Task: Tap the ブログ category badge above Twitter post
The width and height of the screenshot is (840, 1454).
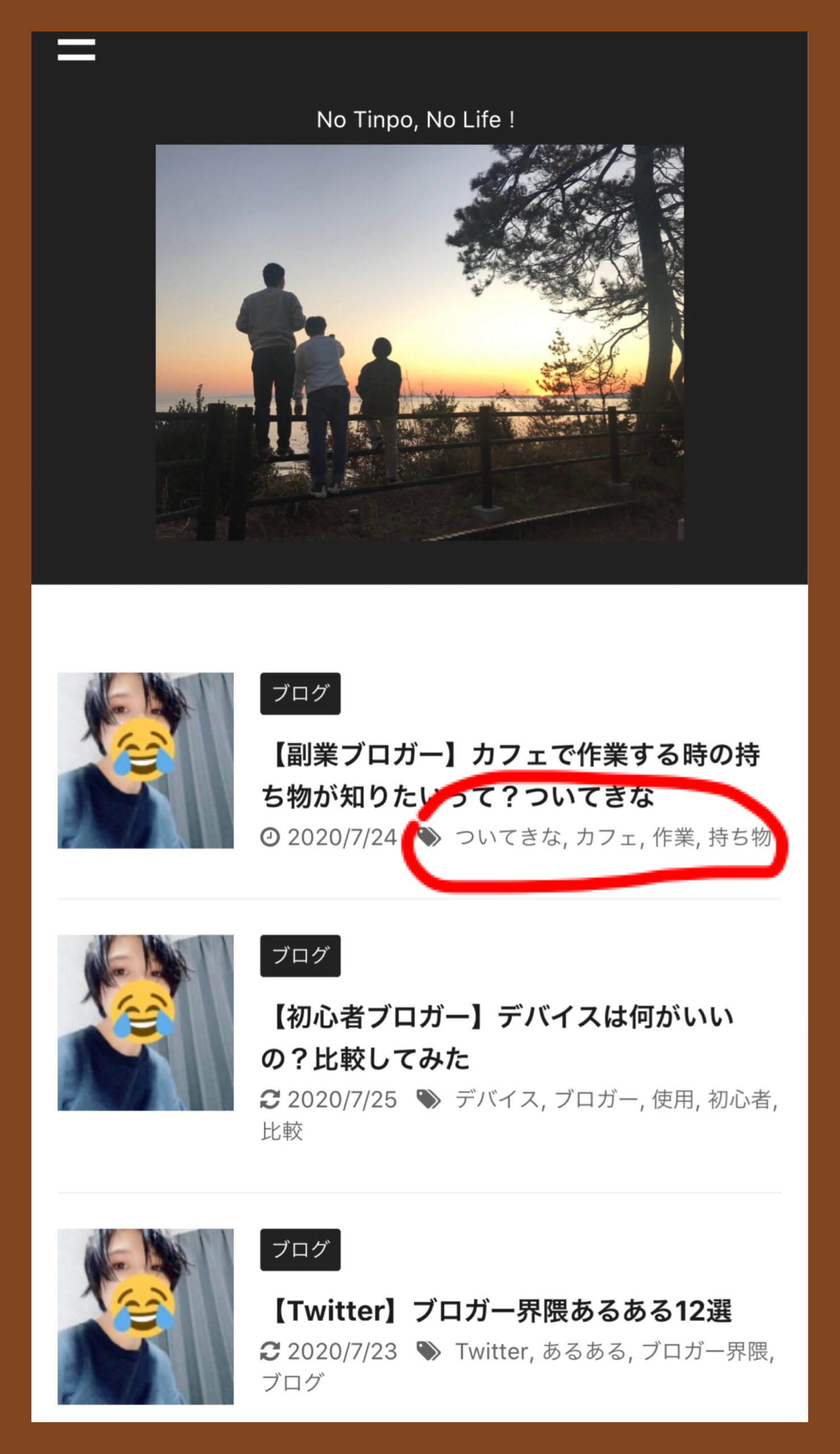Action: (300, 1250)
